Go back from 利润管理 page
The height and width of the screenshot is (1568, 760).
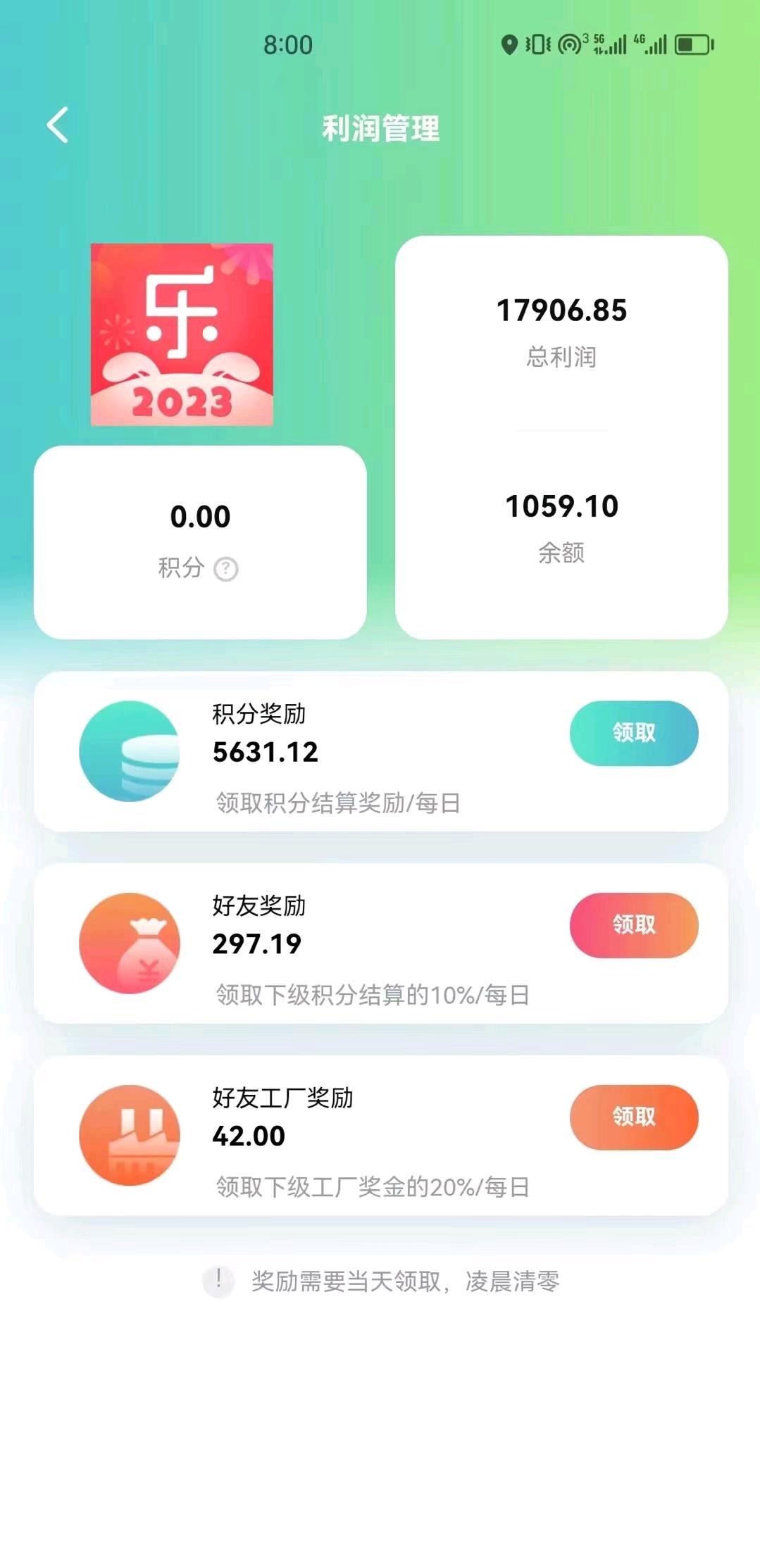point(58,125)
